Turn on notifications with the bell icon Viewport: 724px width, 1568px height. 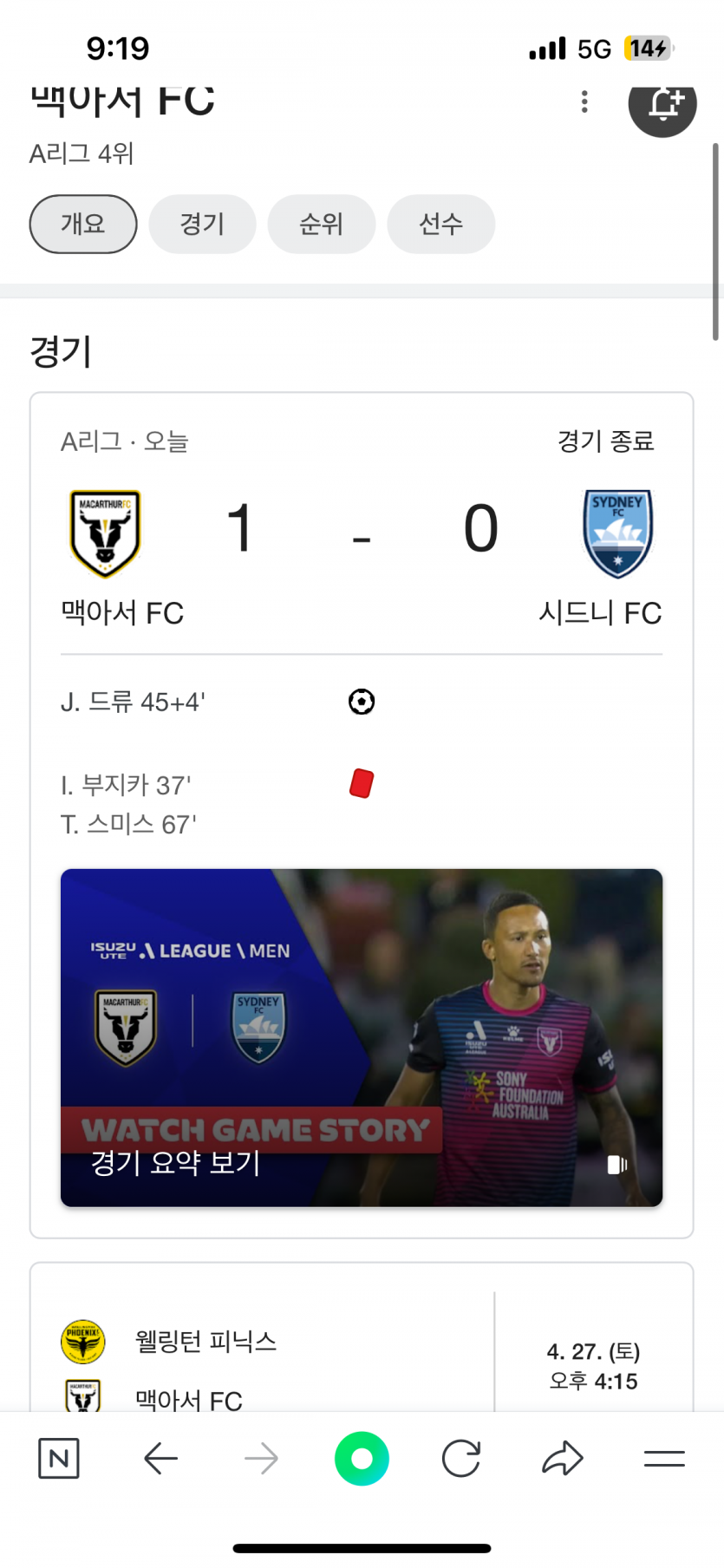662,104
